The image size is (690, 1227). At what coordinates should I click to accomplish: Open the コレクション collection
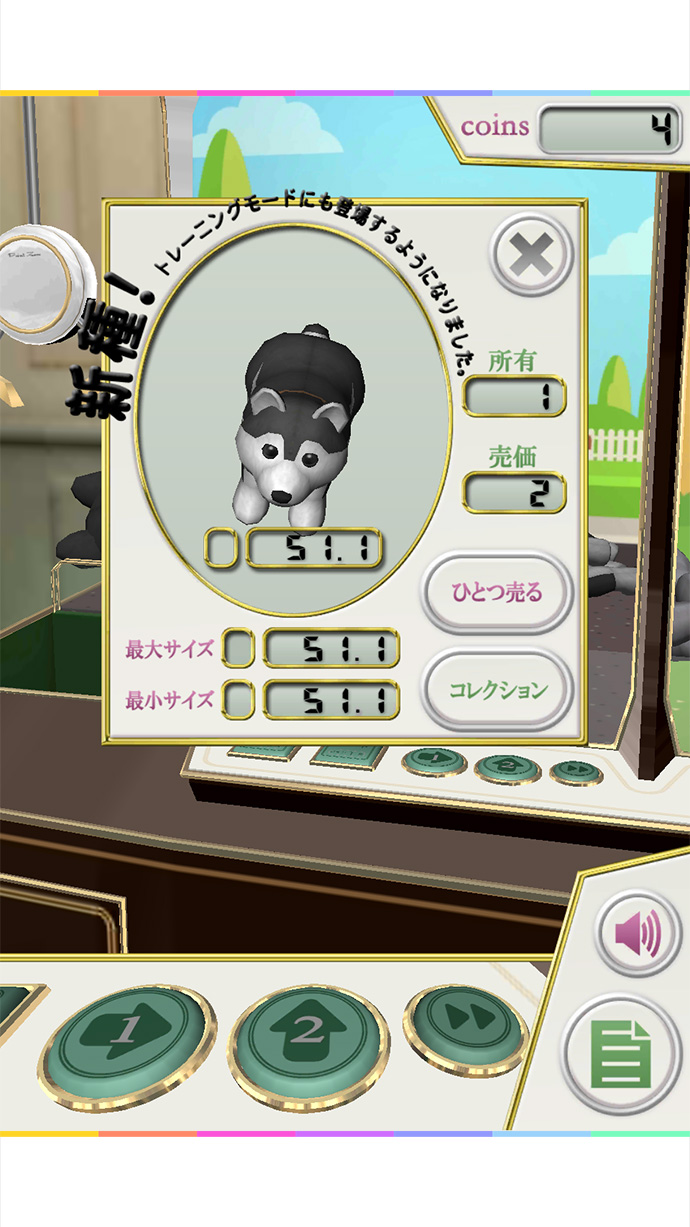coord(497,690)
